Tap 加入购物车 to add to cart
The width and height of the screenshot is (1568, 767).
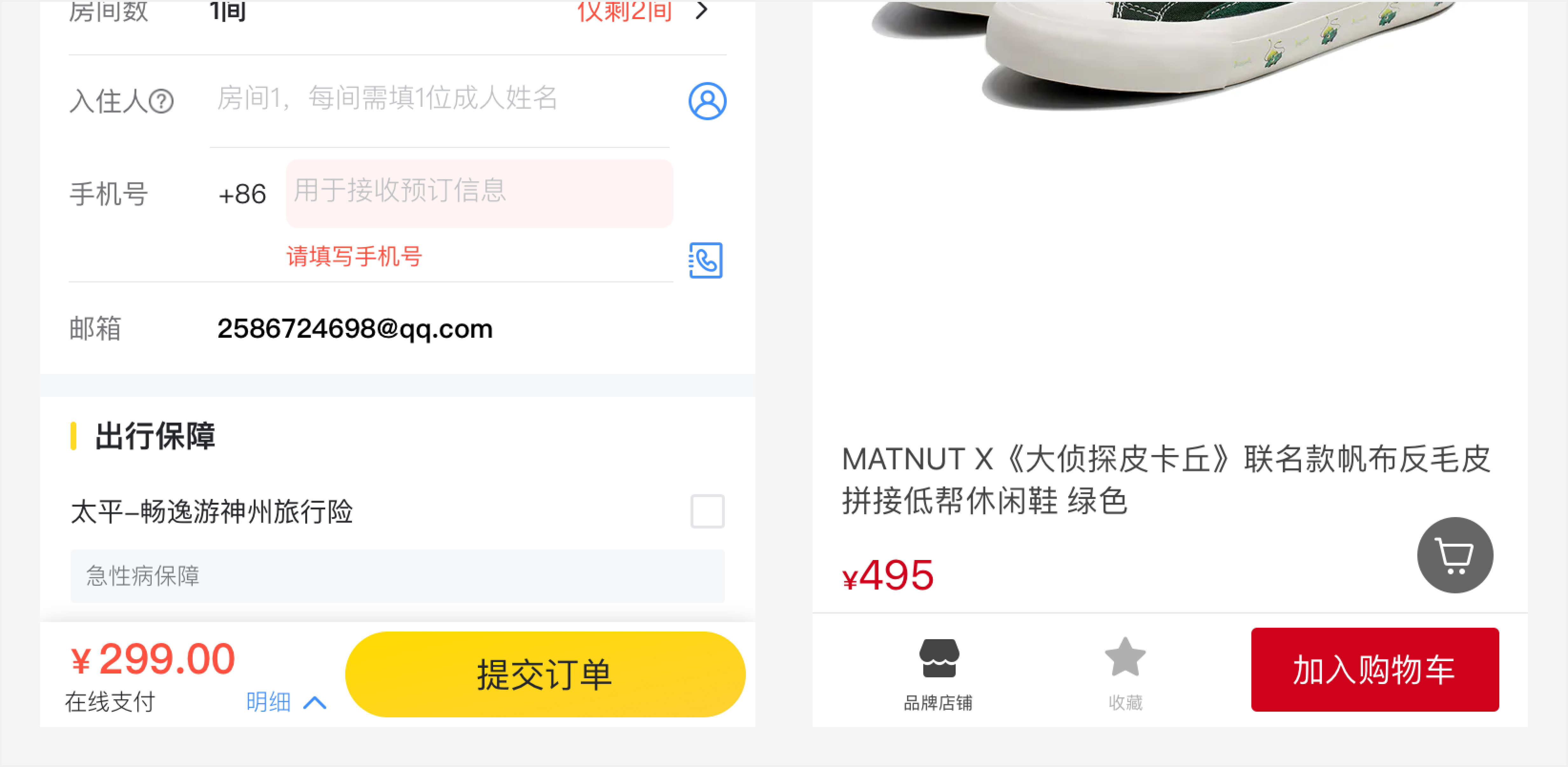[x=1374, y=670]
